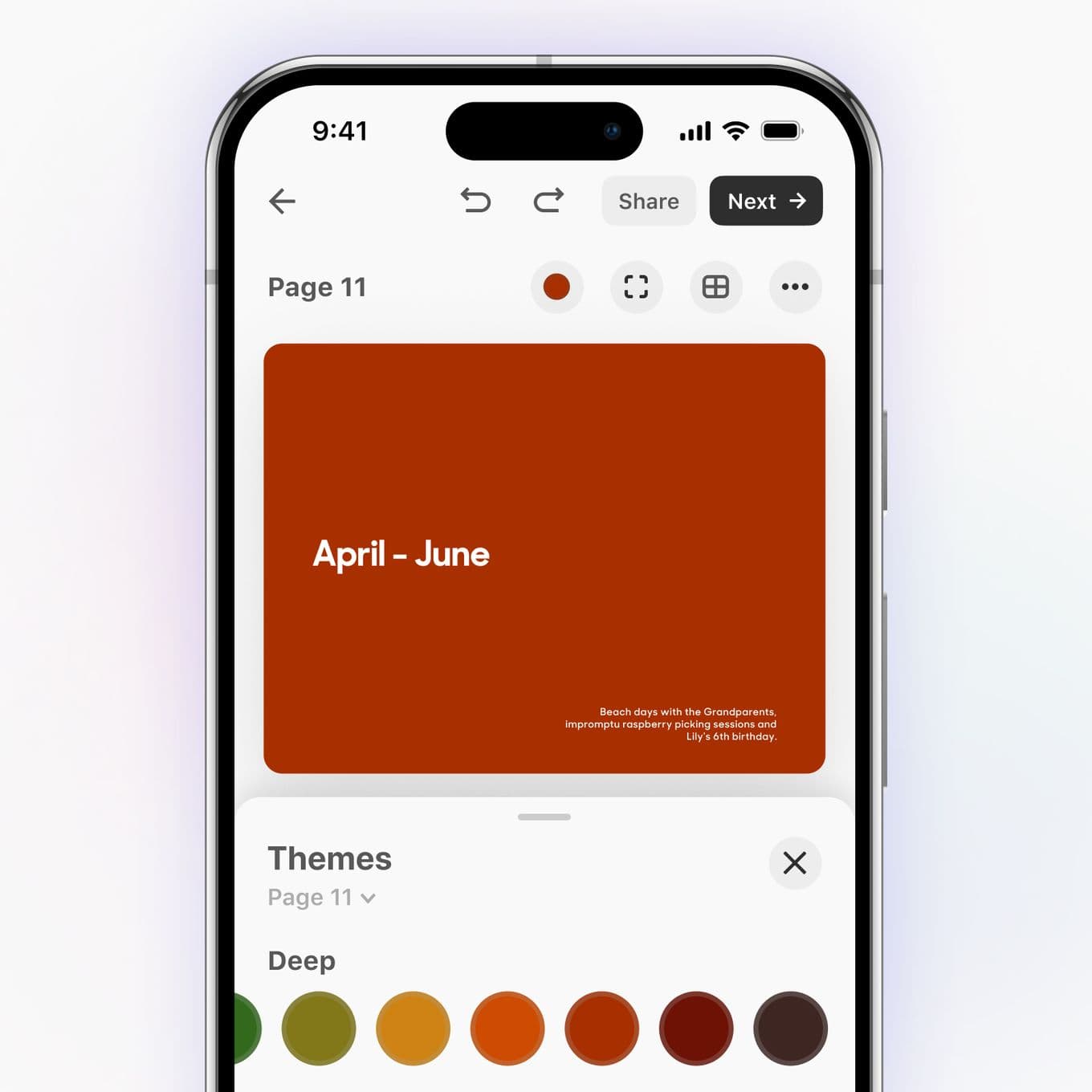Expand the Page 11 dropdown in Themes
The height and width of the screenshot is (1092, 1092).
coord(322,897)
